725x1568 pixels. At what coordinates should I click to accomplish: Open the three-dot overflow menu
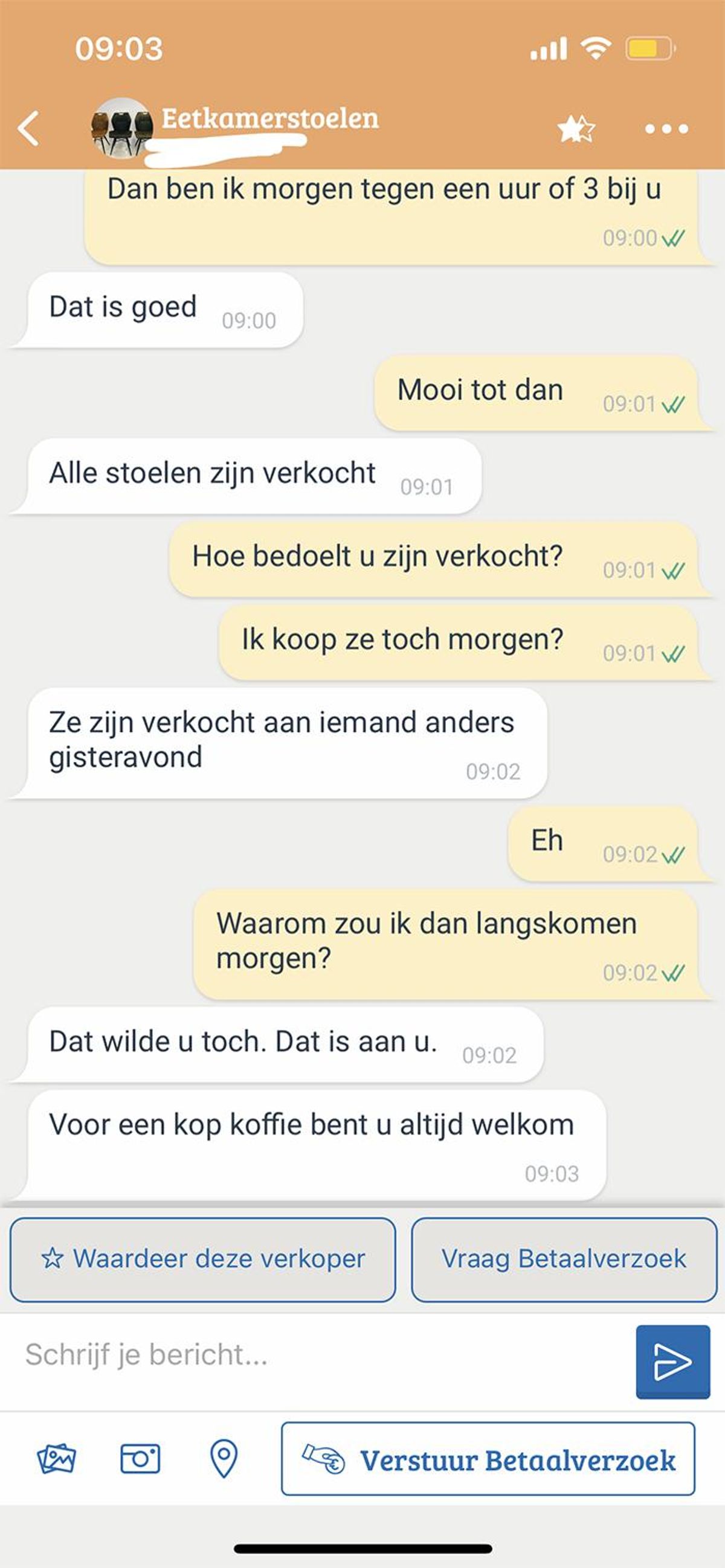tap(666, 129)
